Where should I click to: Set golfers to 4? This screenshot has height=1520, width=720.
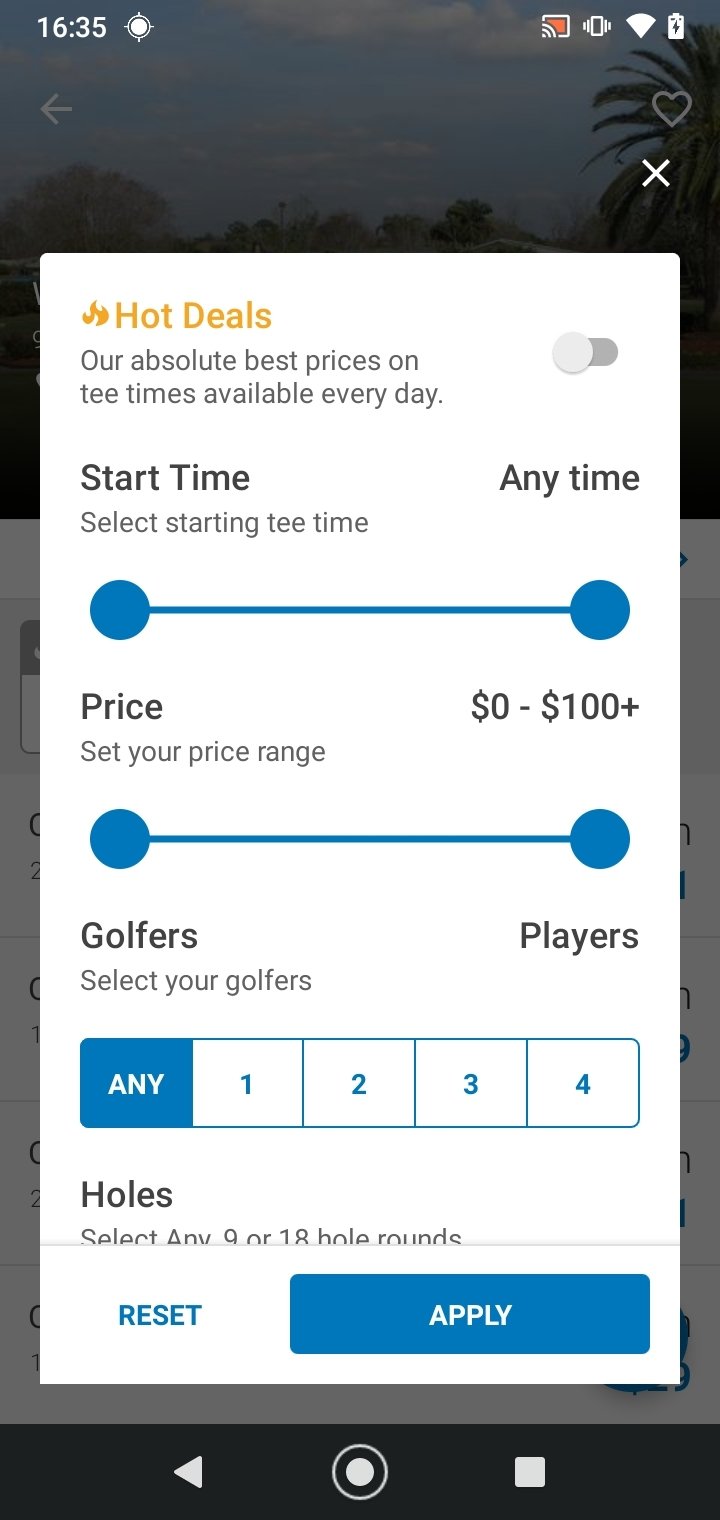(583, 1083)
